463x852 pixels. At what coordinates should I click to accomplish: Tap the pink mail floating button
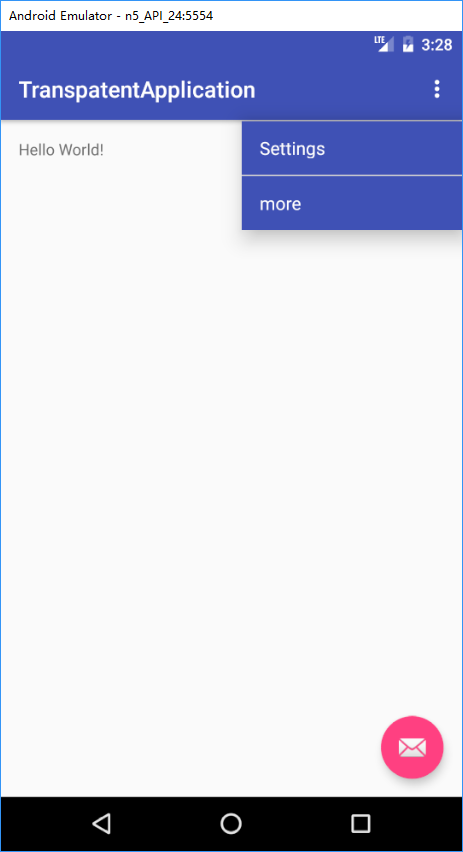pos(412,747)
